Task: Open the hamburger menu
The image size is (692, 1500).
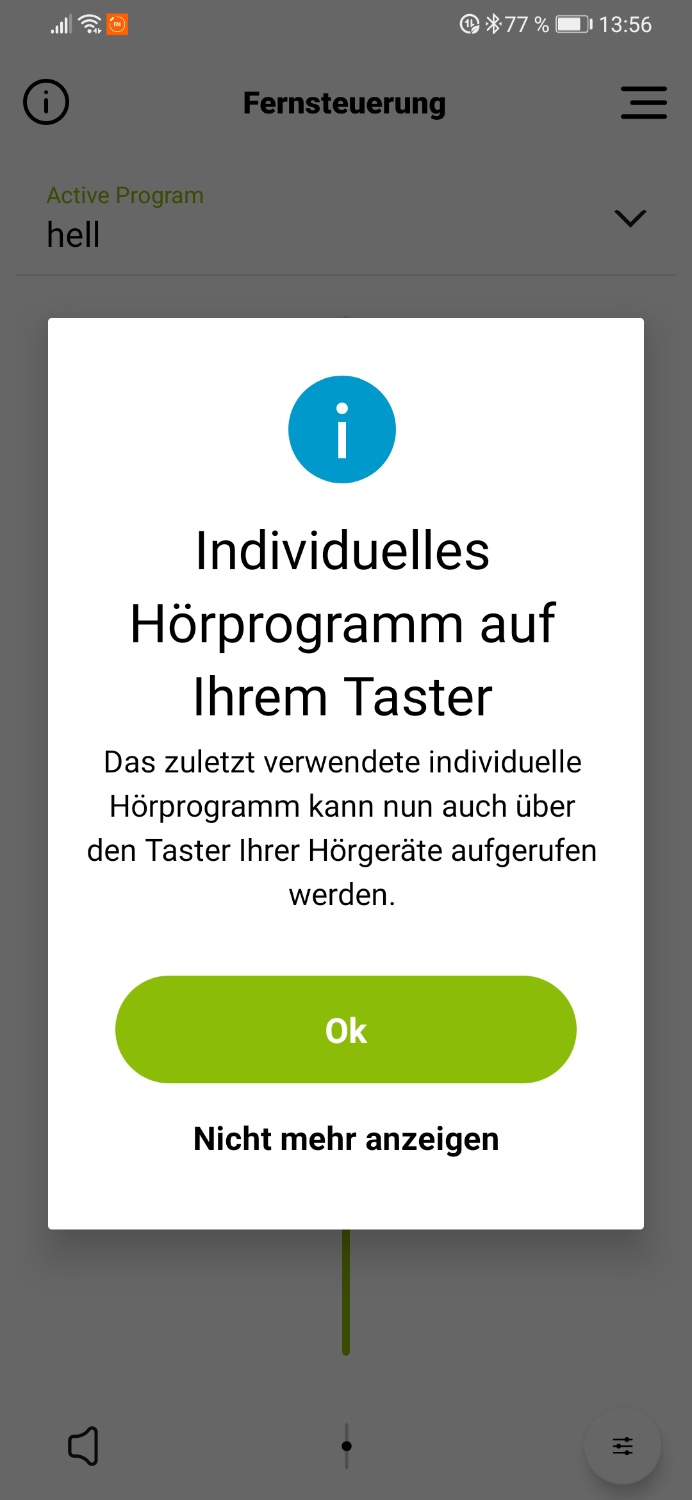Action: 643,103
